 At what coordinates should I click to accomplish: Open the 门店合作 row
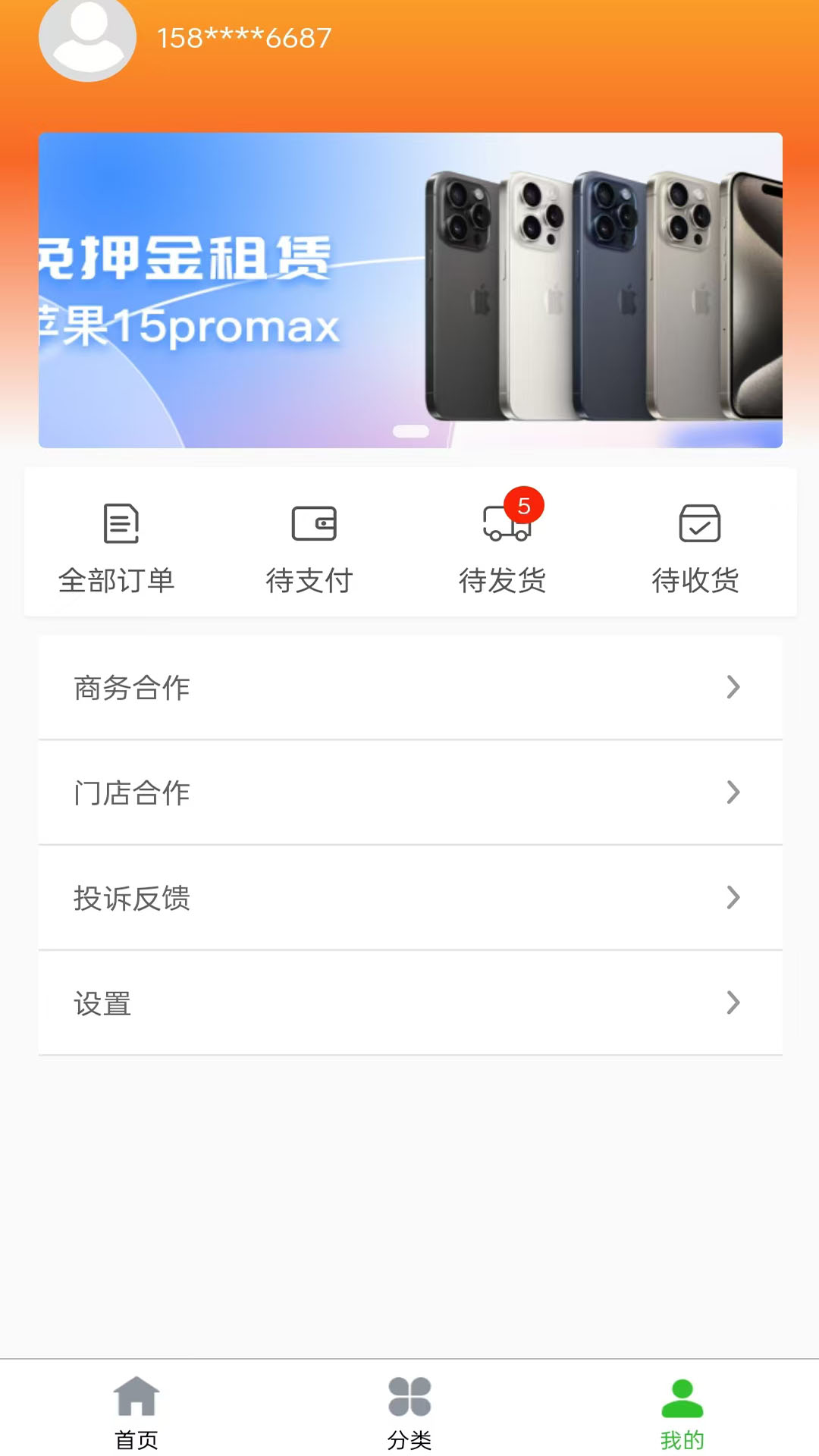coord(410,792)
